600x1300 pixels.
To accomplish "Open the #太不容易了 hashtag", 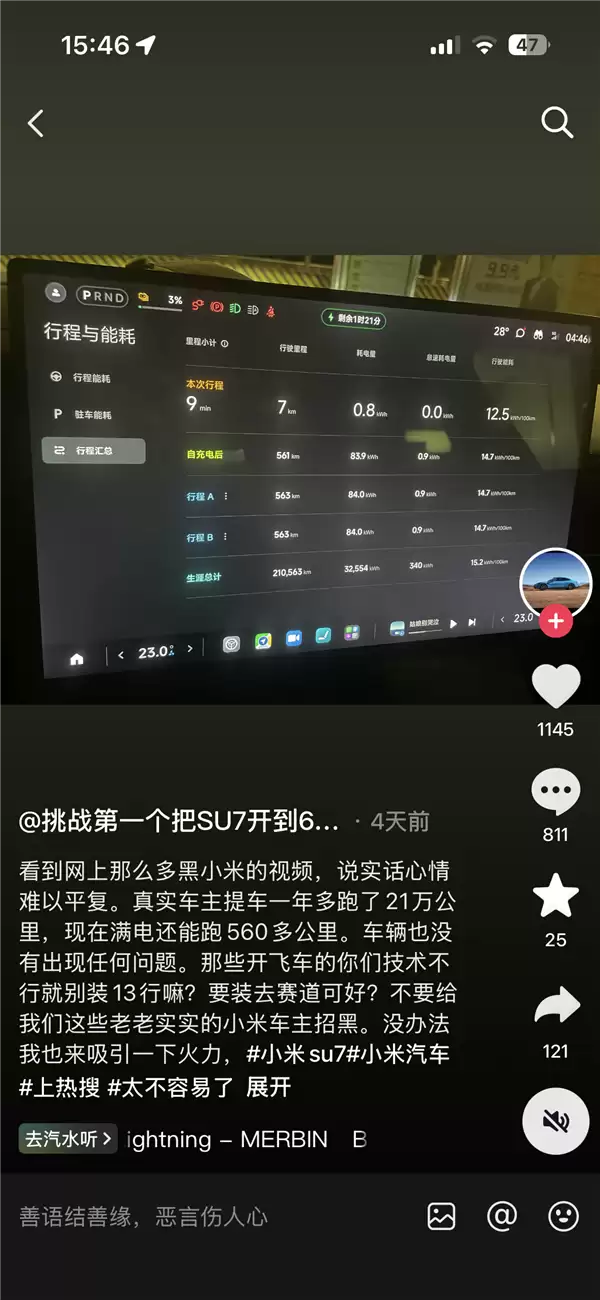I will (171, 1087).
